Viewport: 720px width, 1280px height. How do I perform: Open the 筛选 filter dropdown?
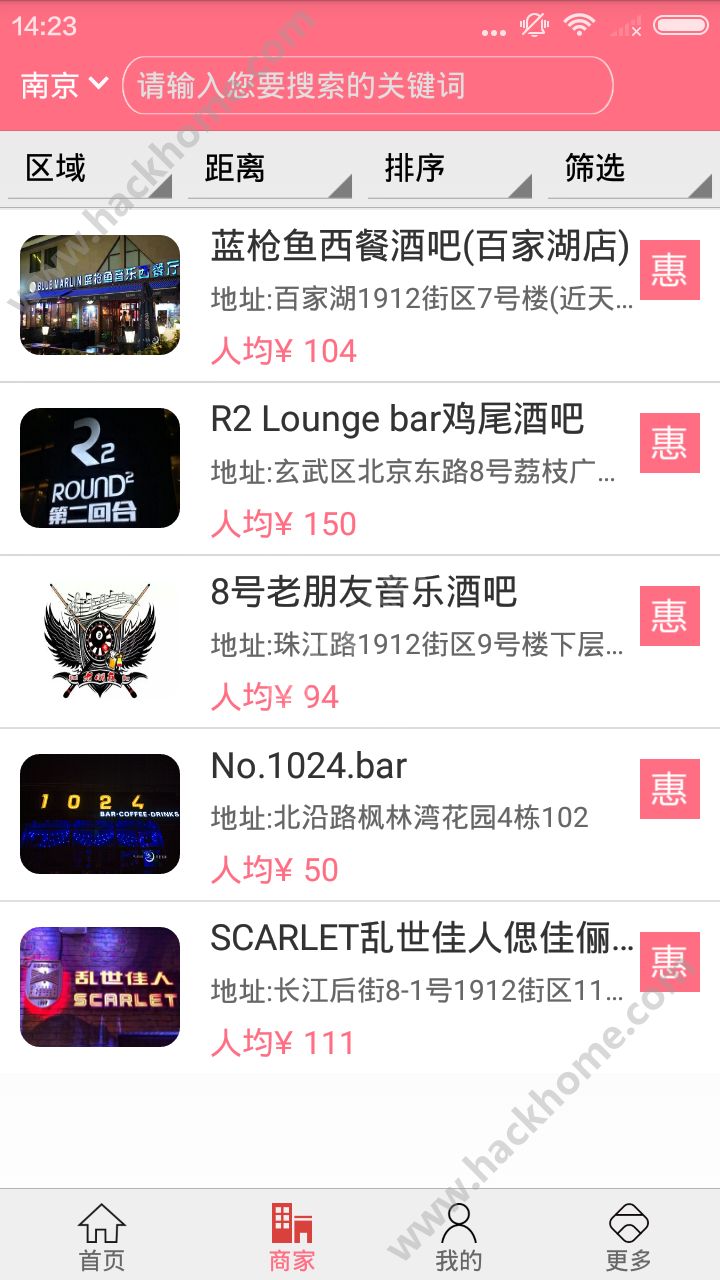point(630,169)
